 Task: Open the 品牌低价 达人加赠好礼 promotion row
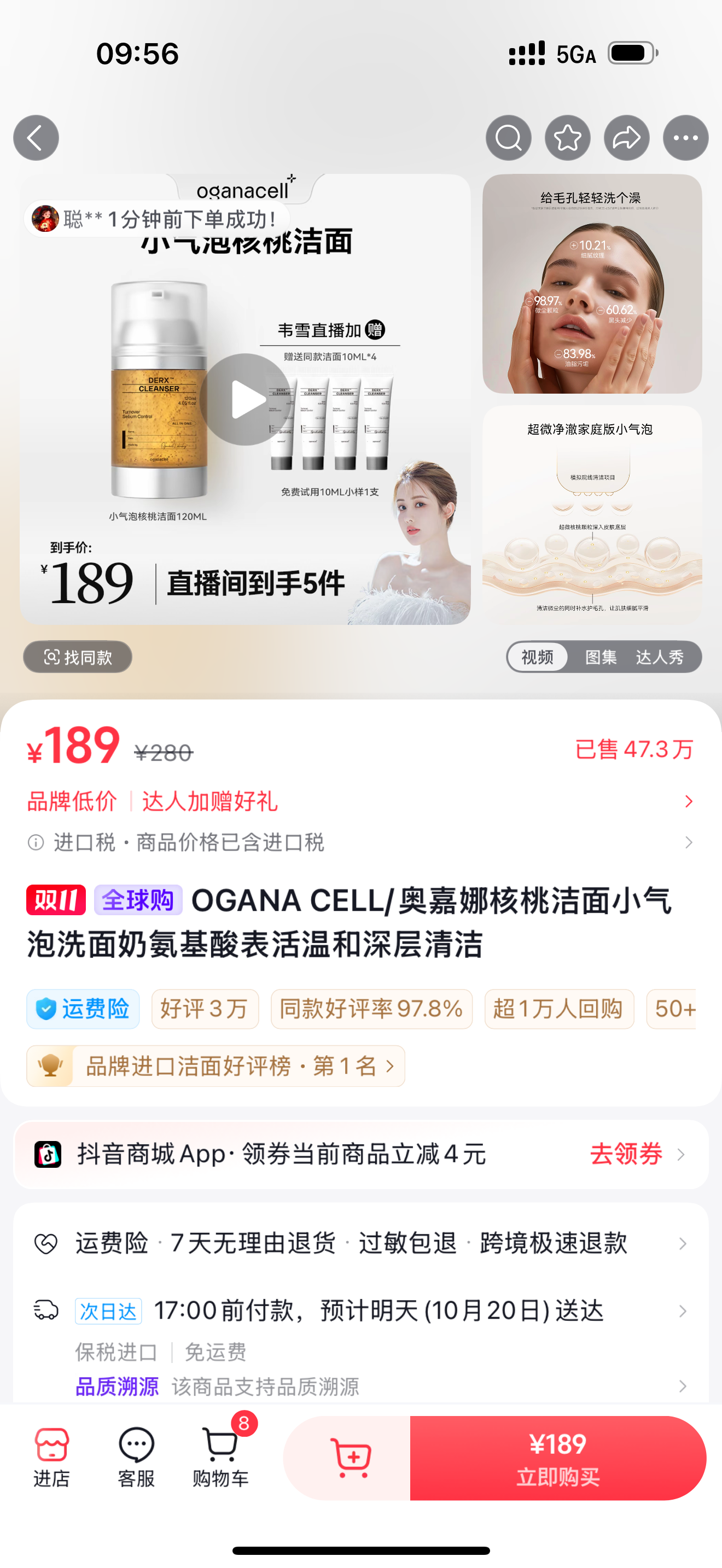coord(360,801)
